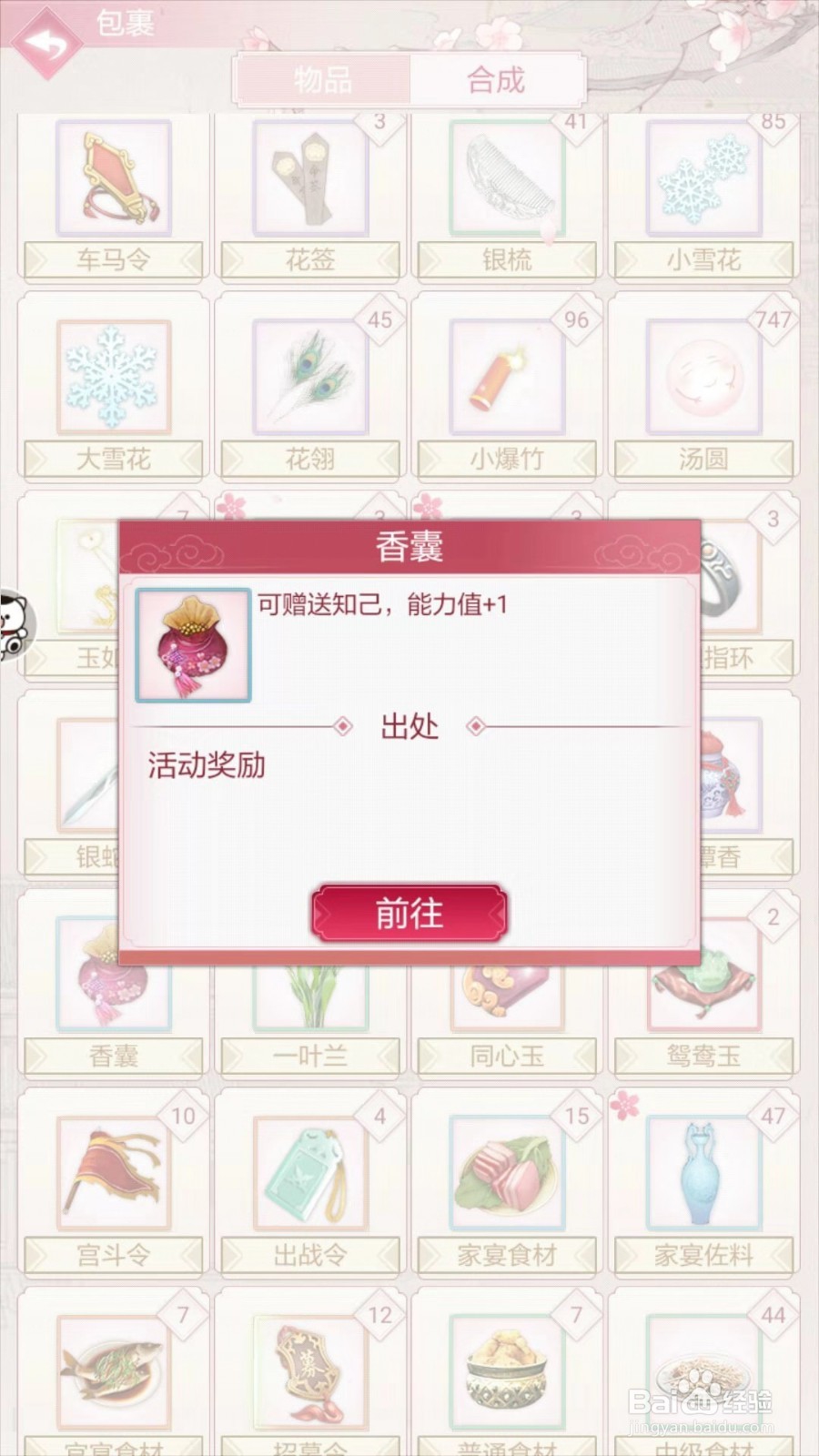
Task: Click the back arrow next to 包裹
Action: pos(47,42)
